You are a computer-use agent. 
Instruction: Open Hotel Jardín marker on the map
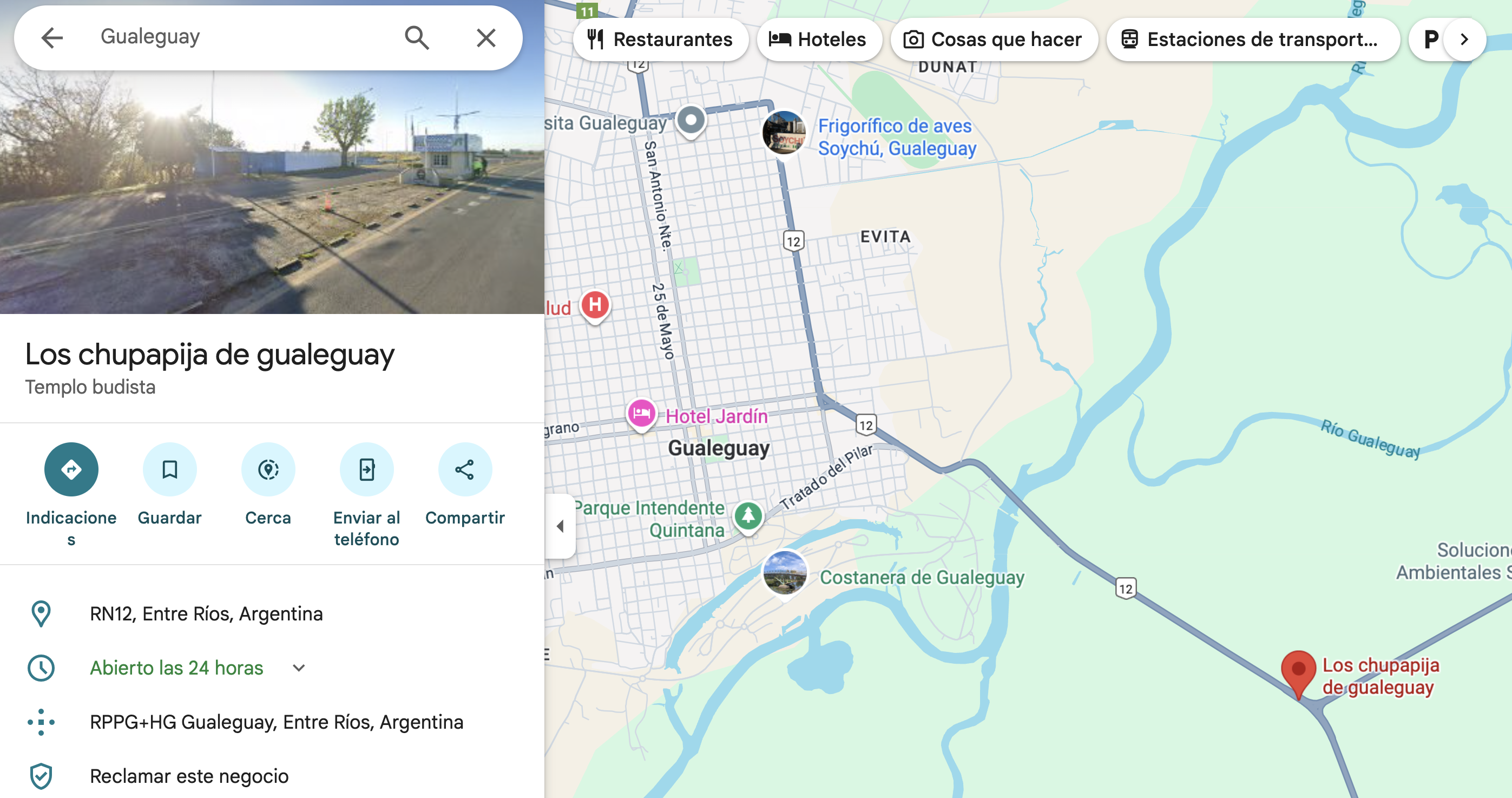click(641, 414)
